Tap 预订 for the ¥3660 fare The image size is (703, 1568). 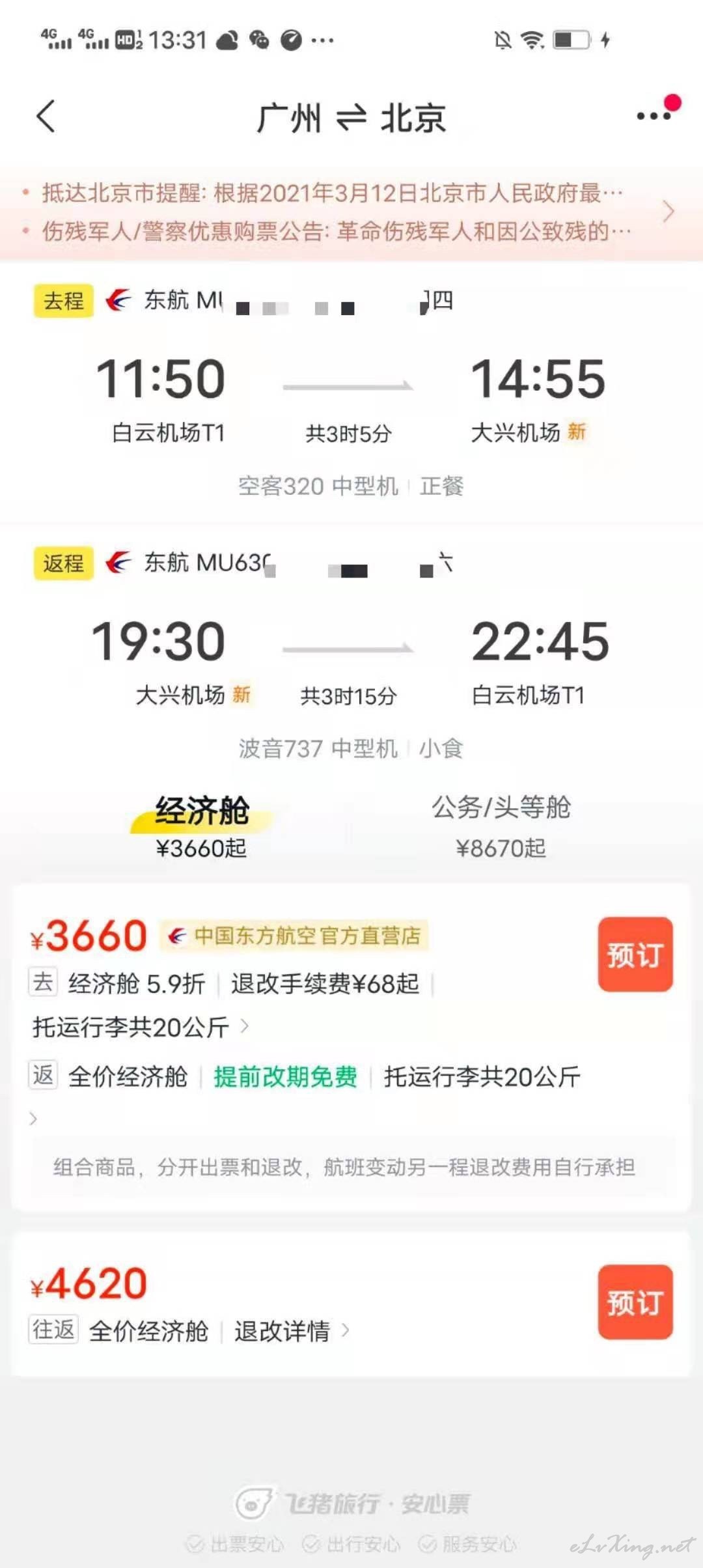pos(635,955)
